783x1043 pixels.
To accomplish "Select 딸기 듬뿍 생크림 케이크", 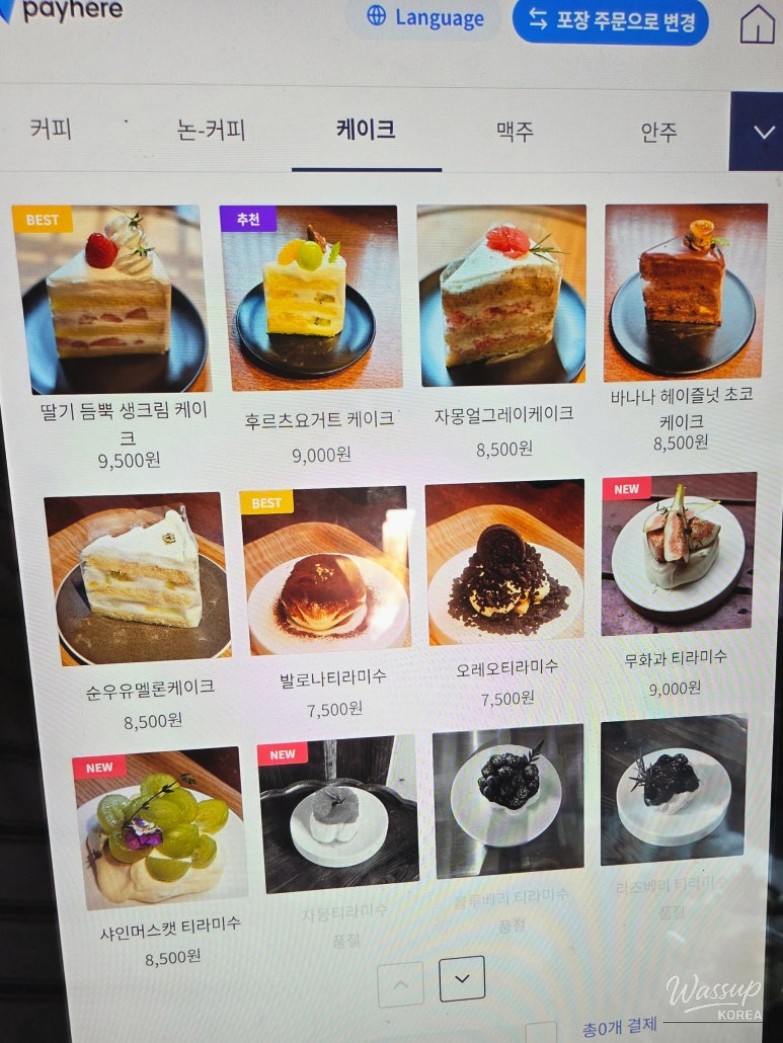I will coord(112,300).
